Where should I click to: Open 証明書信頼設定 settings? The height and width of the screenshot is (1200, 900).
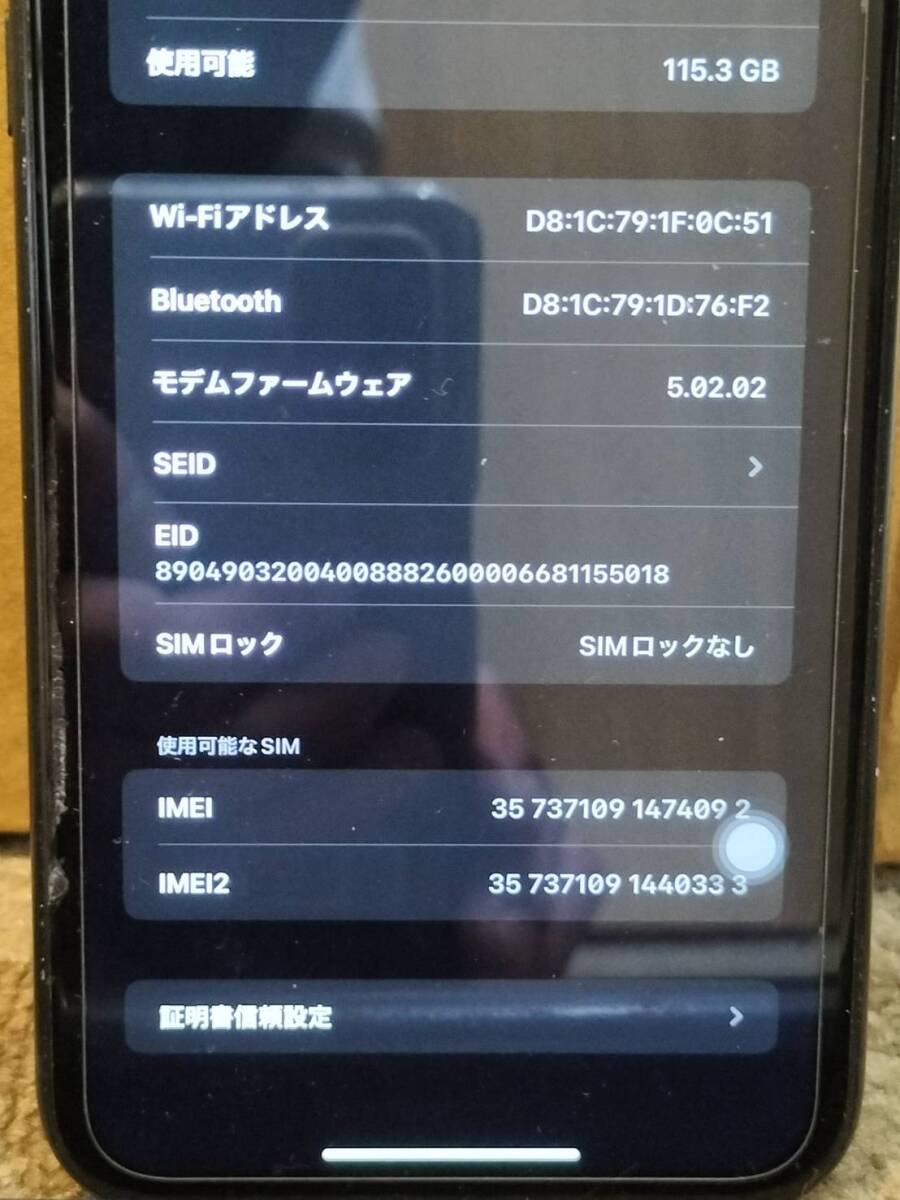450,1017
